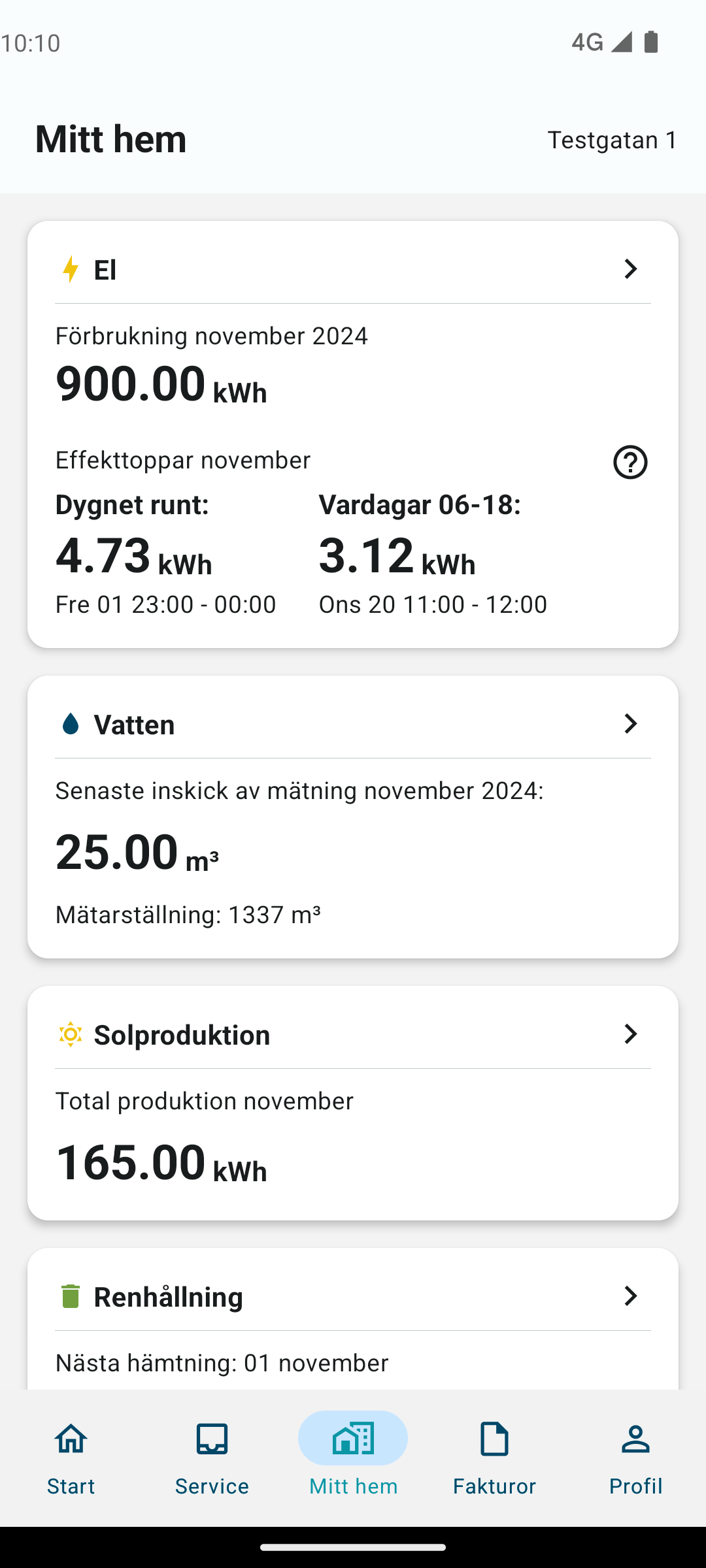Tap the 900.00 kWh consumption value
706x1568 pixels.
[x=160, y=384]
